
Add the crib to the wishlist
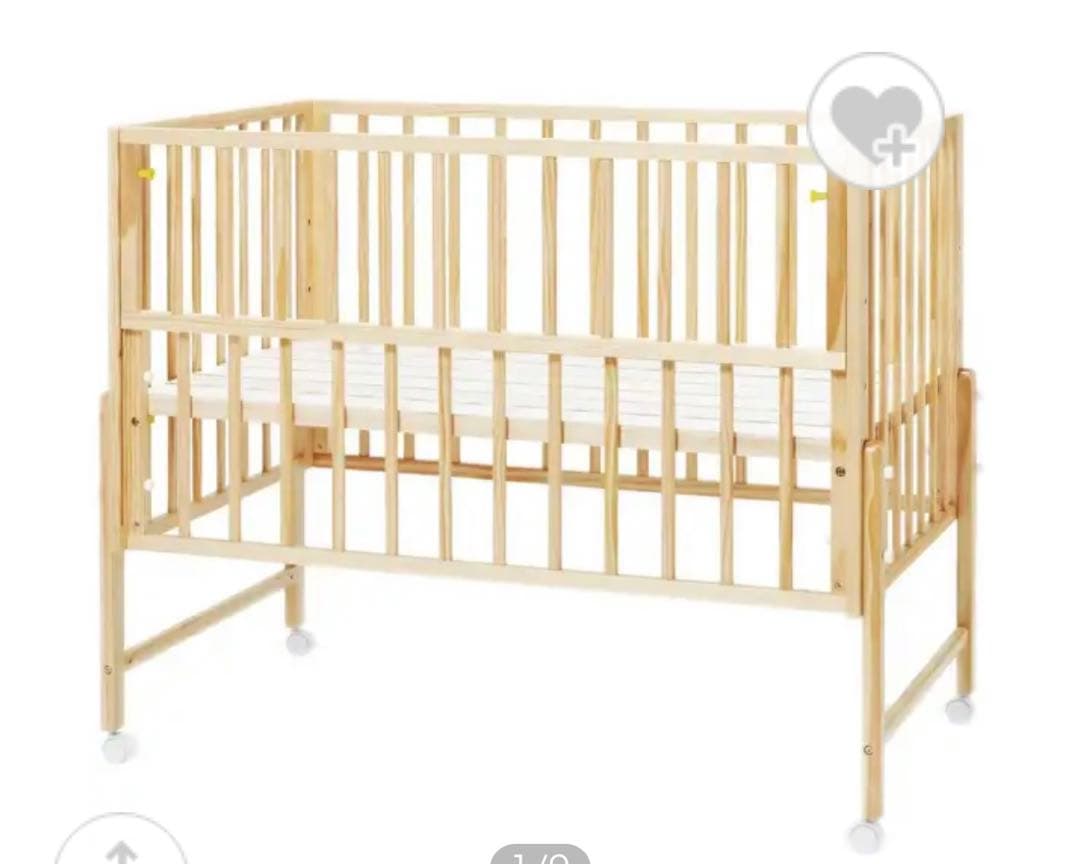point(875,121)
